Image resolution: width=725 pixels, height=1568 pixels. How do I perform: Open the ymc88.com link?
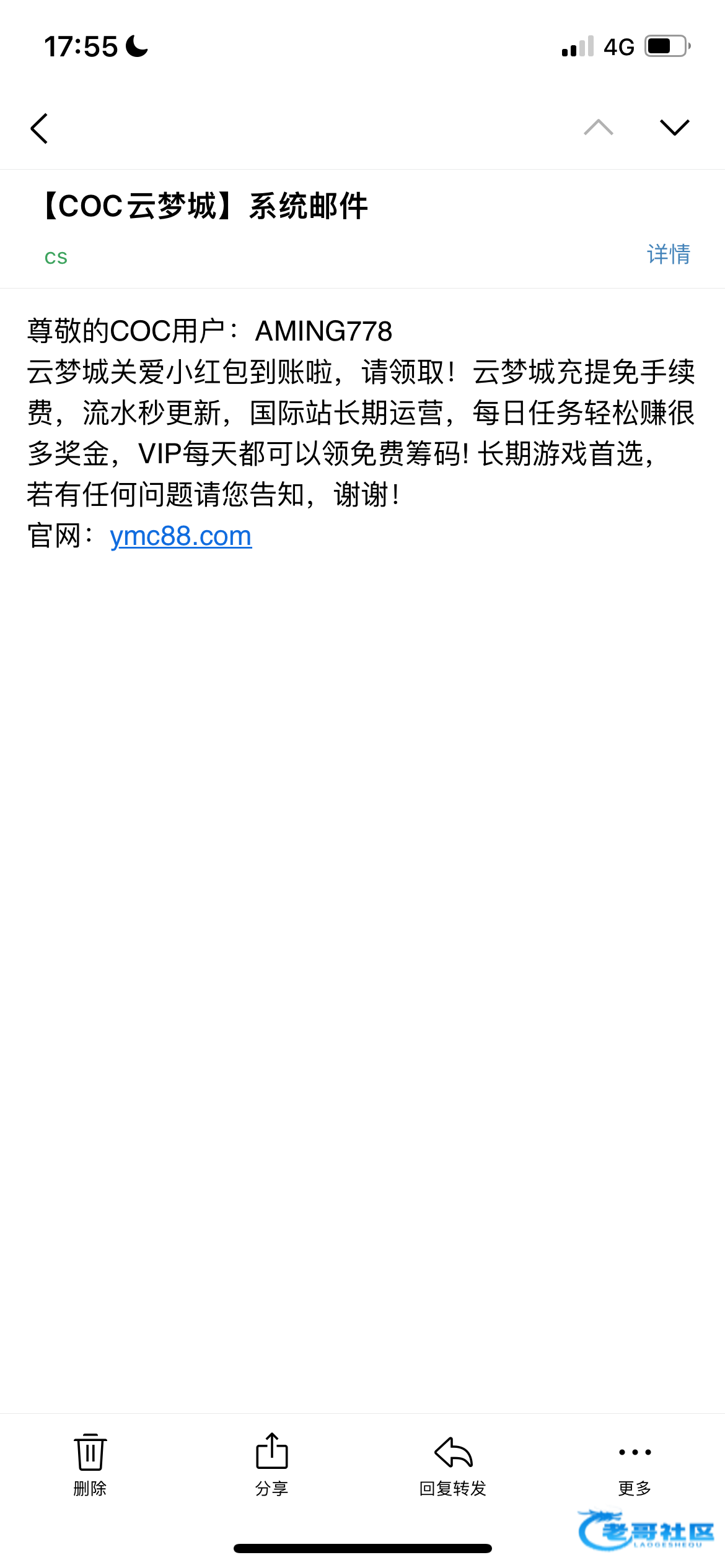[x=181, y=536]
